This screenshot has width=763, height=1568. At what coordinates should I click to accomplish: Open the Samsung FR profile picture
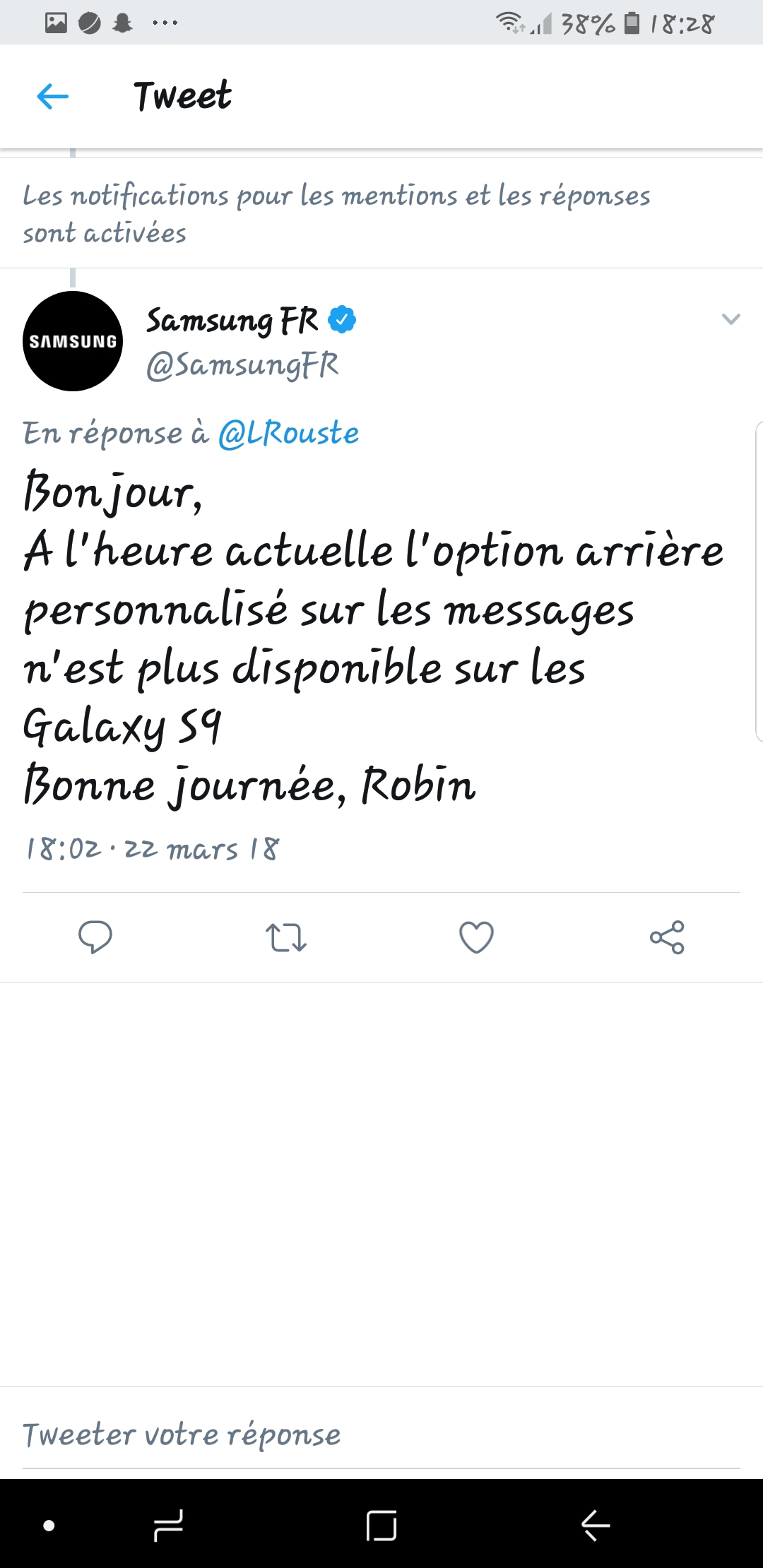(72, 341)
